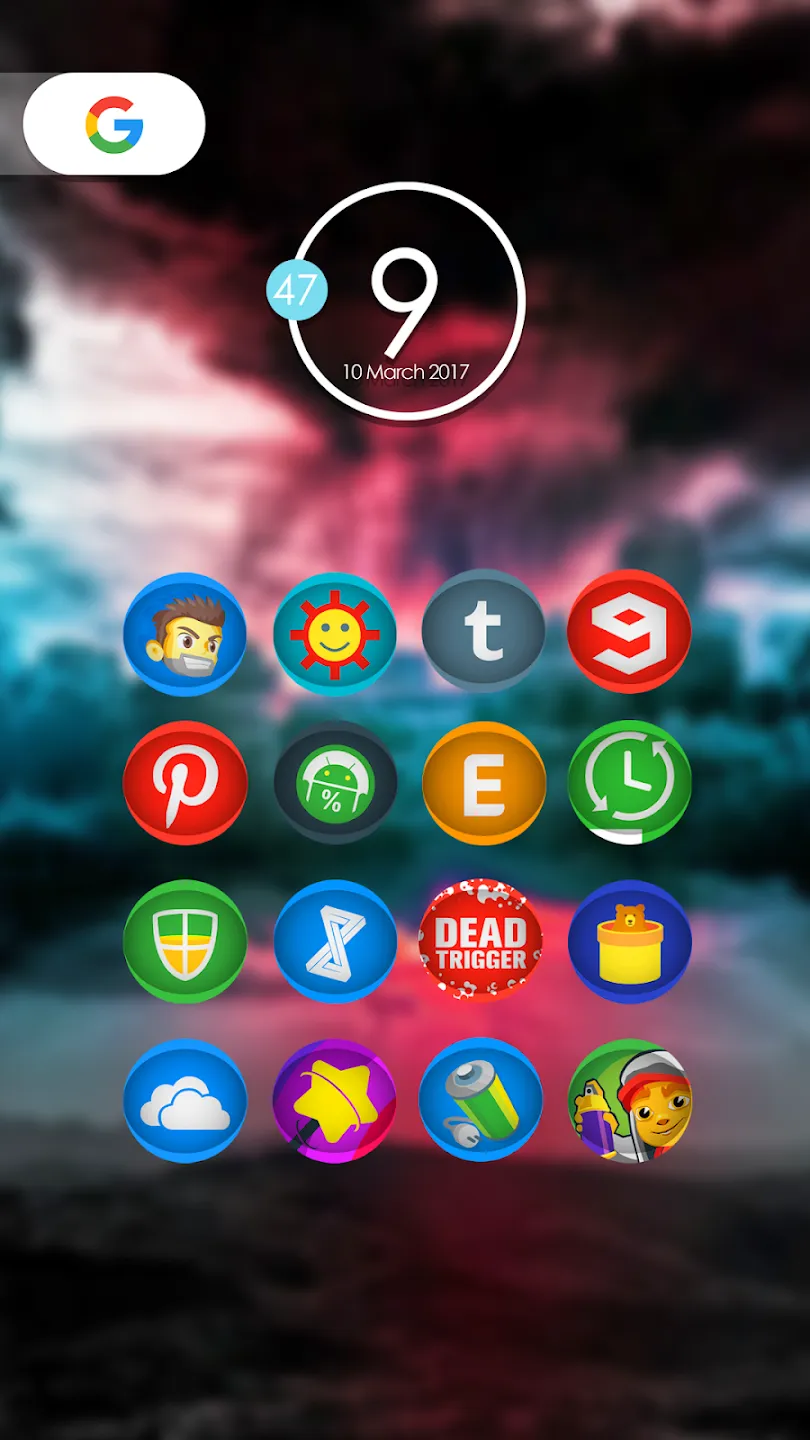
Task: Open the OneDrive cloud app
Action: click(185, 1100)
